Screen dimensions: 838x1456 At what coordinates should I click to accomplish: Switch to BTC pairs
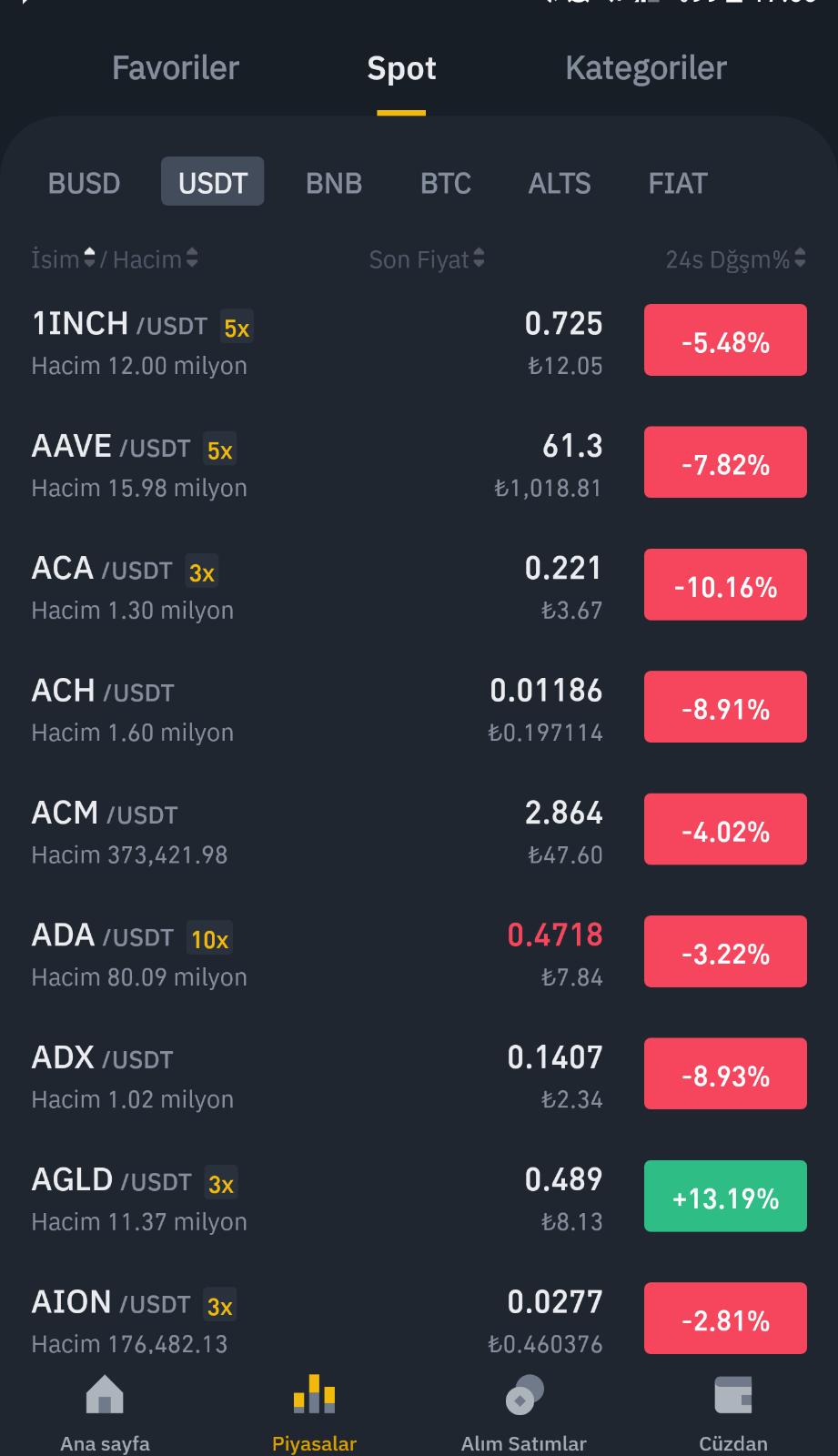446,183
